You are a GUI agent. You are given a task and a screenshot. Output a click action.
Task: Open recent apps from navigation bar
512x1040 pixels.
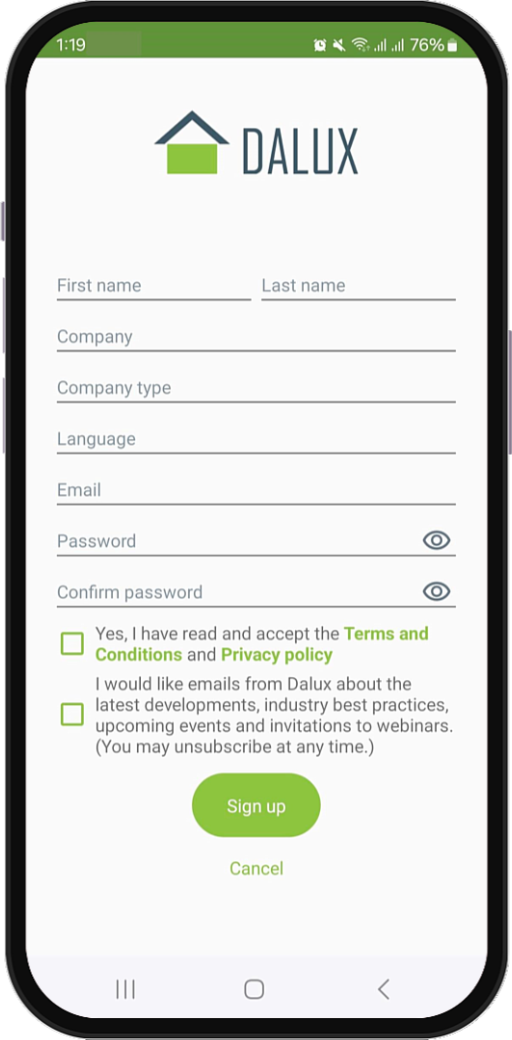pyautogui.click(x=125, y=989)
